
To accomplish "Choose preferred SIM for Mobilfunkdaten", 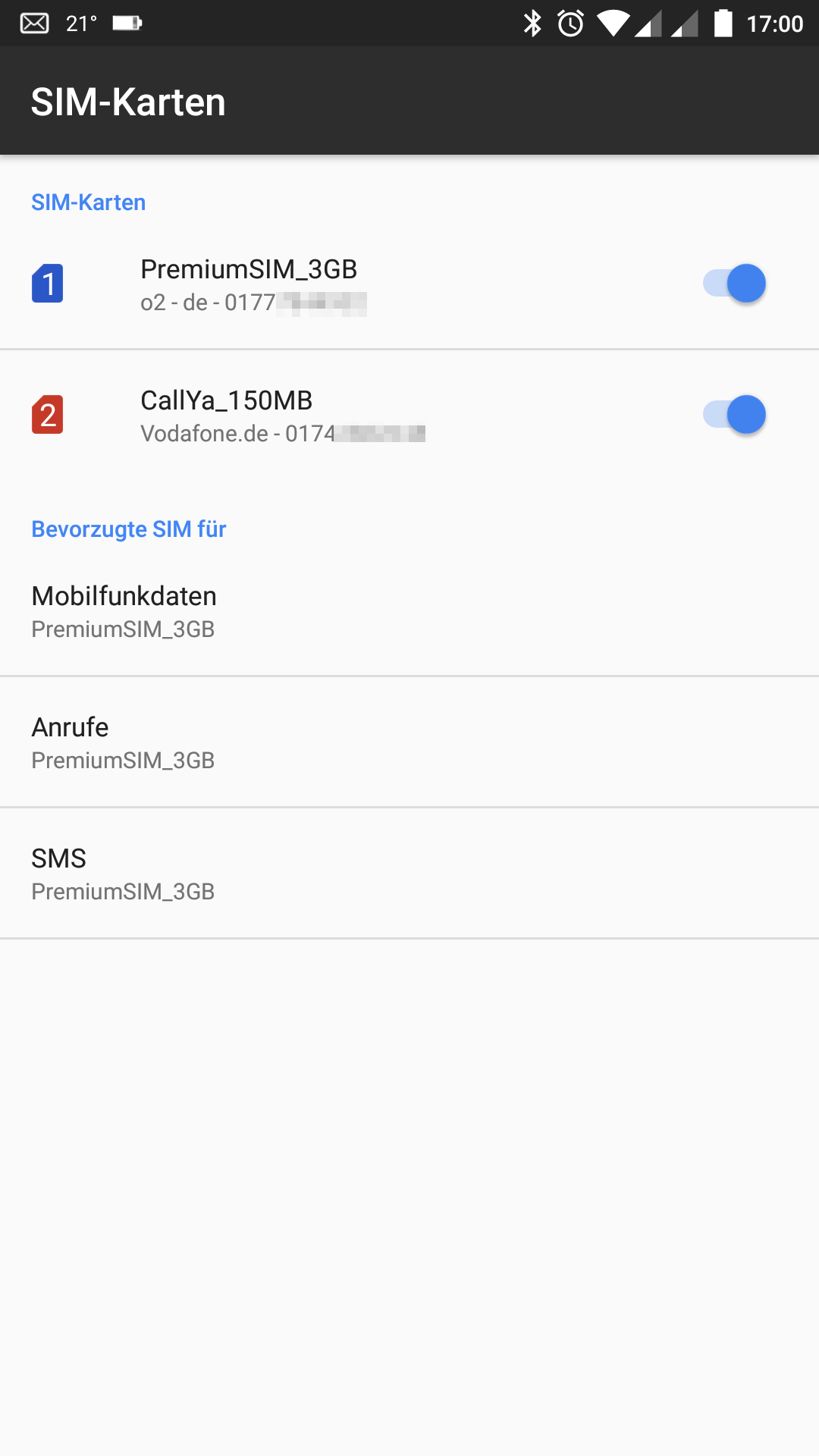I will (x=409, y=610).
